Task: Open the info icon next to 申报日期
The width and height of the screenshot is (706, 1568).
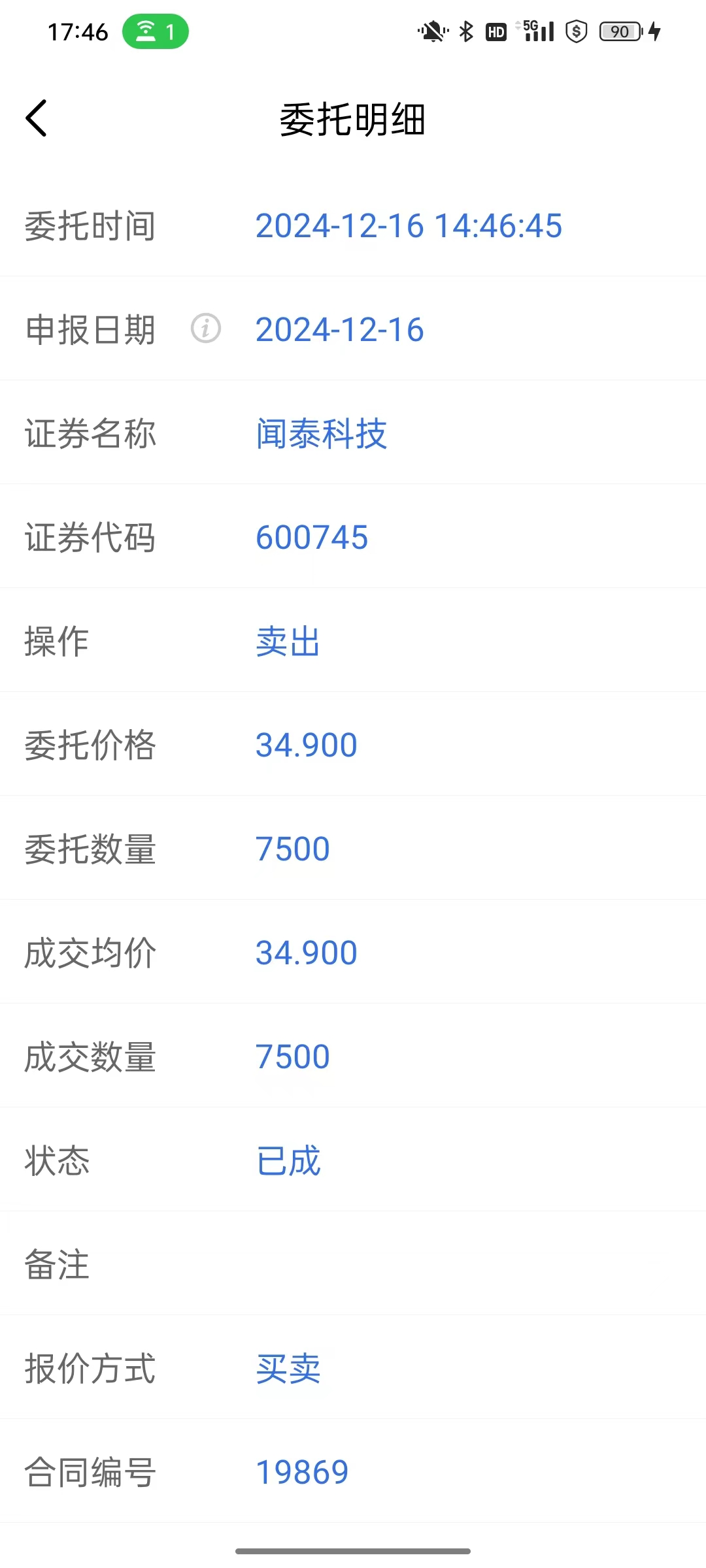Action: pyautogui.click(x=205, y=328)
